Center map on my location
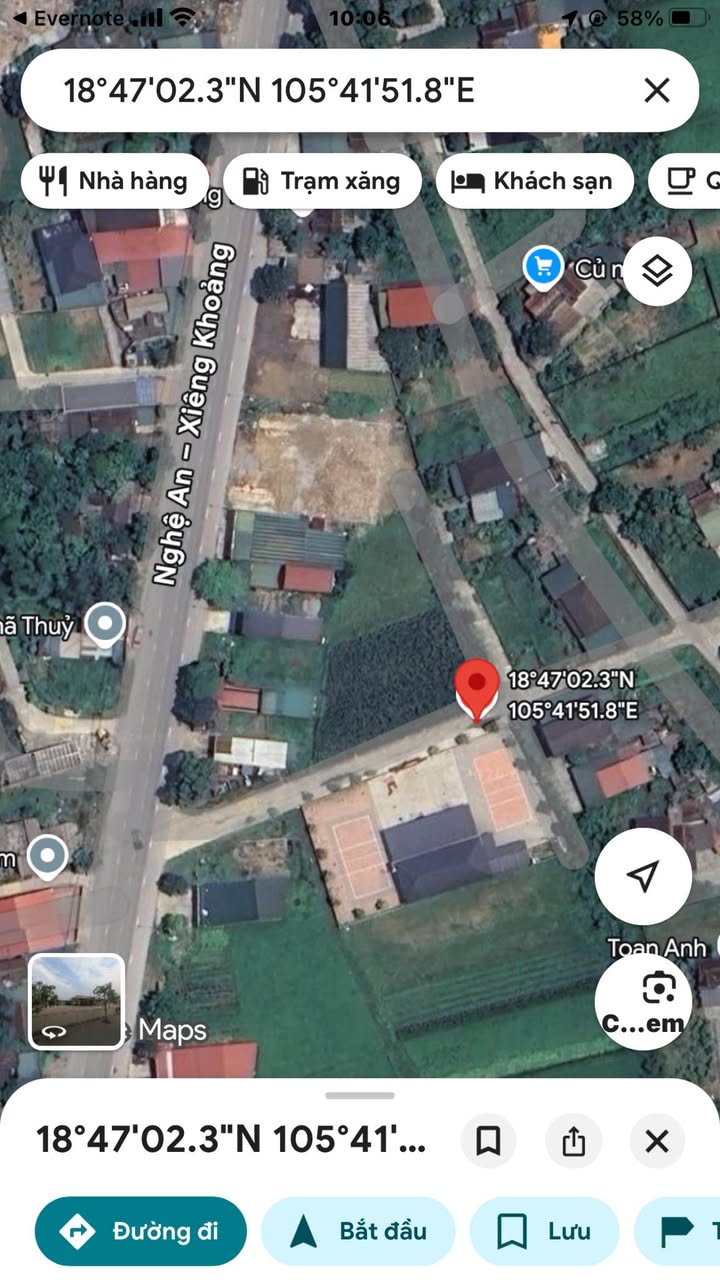Screen dimensions: 720x1280 pyautogui.click(x=643, y=876)
